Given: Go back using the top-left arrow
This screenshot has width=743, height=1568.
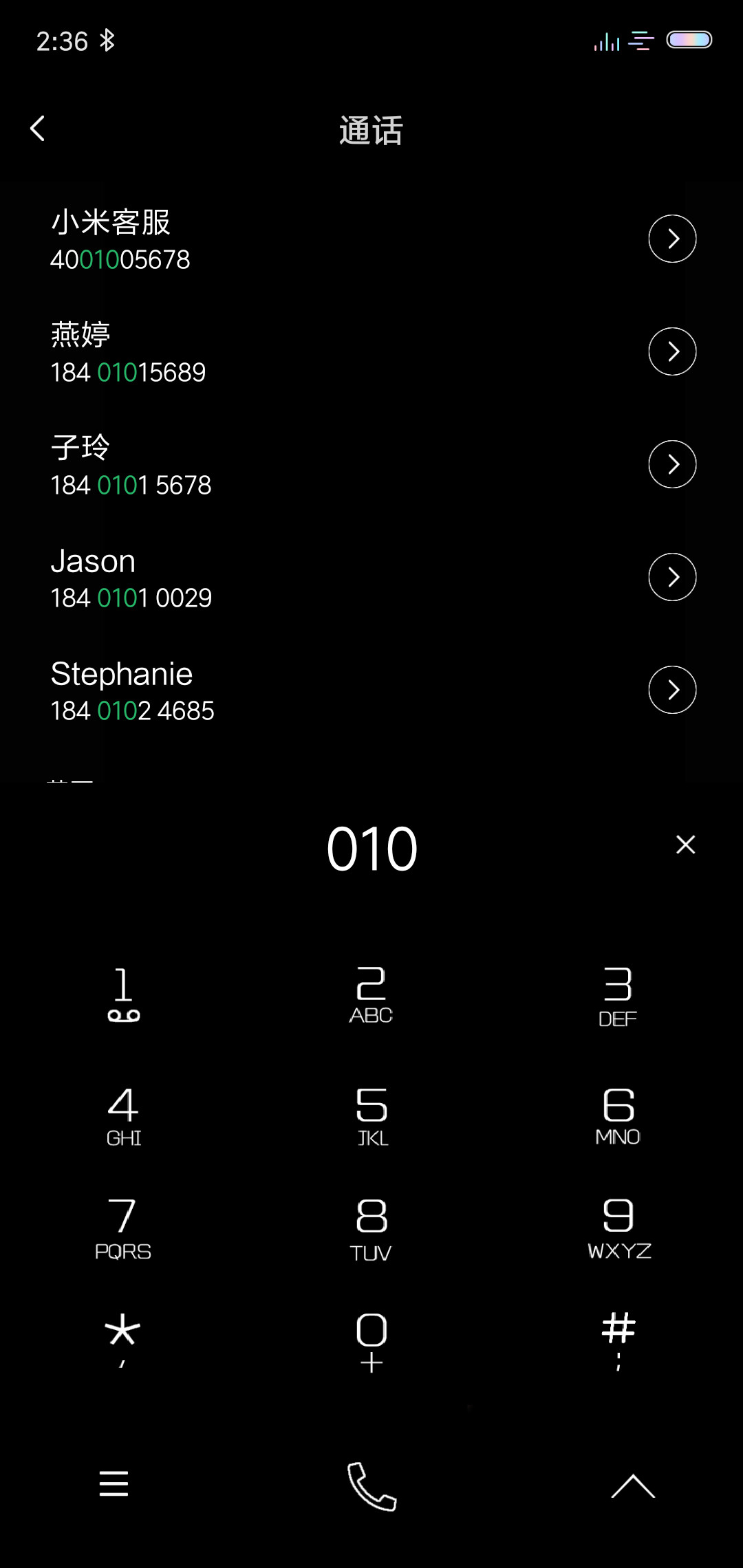Looking at the screenshot, I should point(38,129).
